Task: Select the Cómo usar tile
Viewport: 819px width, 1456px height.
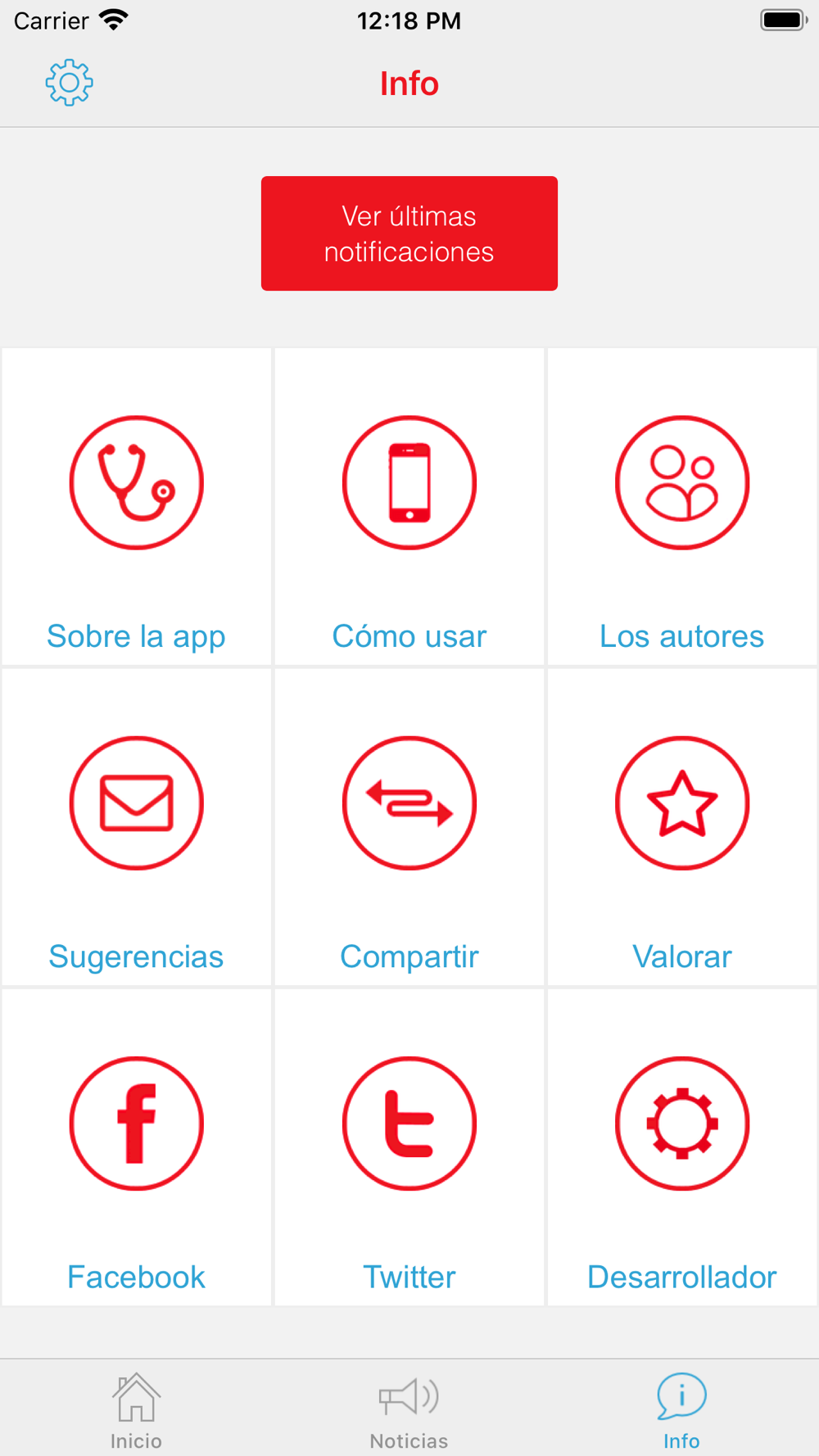Action: click(409, 507)
